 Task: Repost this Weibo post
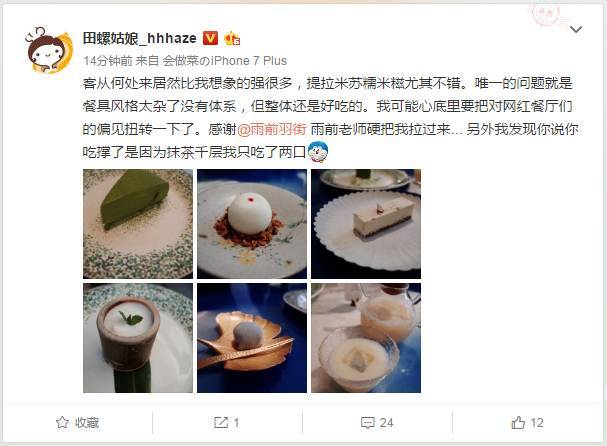(x=227, y=423)
